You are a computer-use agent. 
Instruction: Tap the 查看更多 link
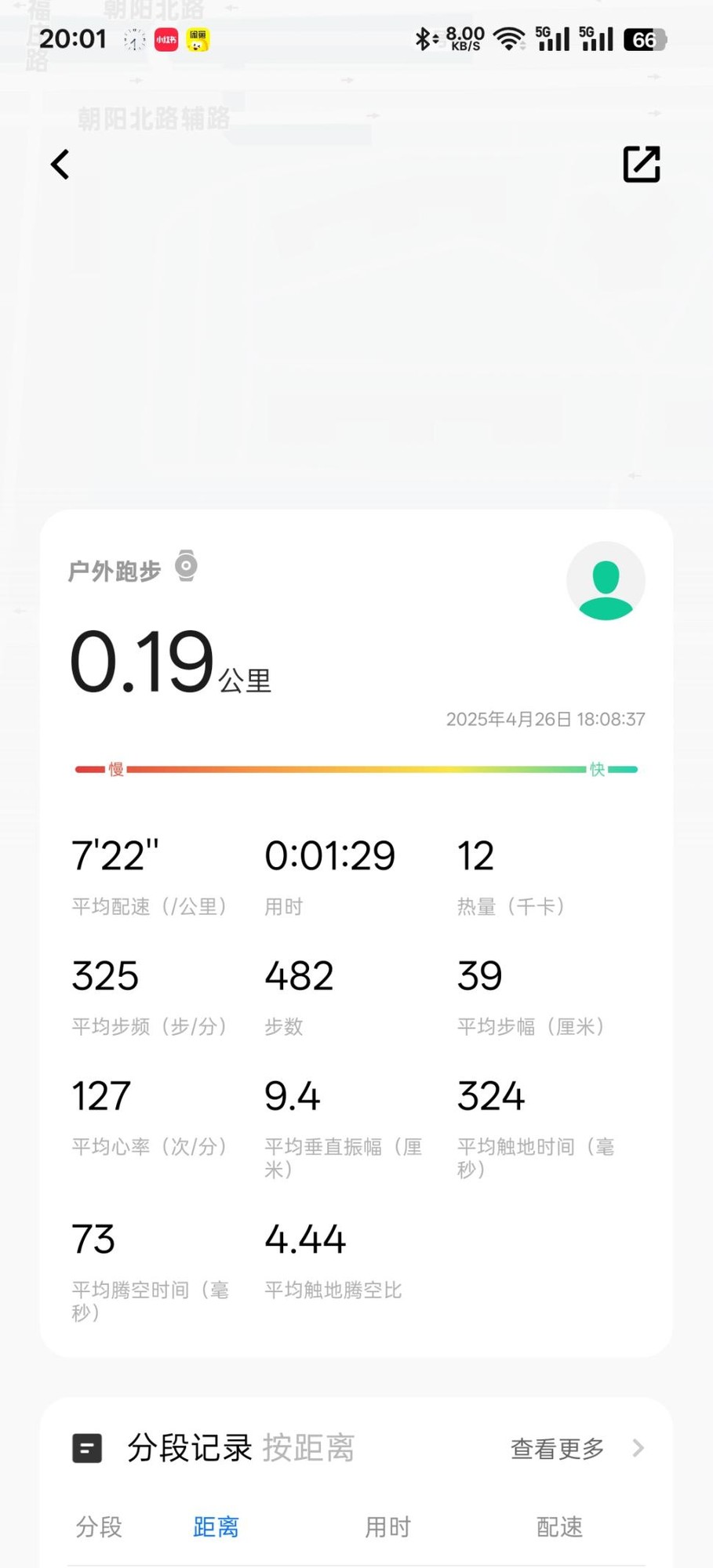pos(557,1449)
